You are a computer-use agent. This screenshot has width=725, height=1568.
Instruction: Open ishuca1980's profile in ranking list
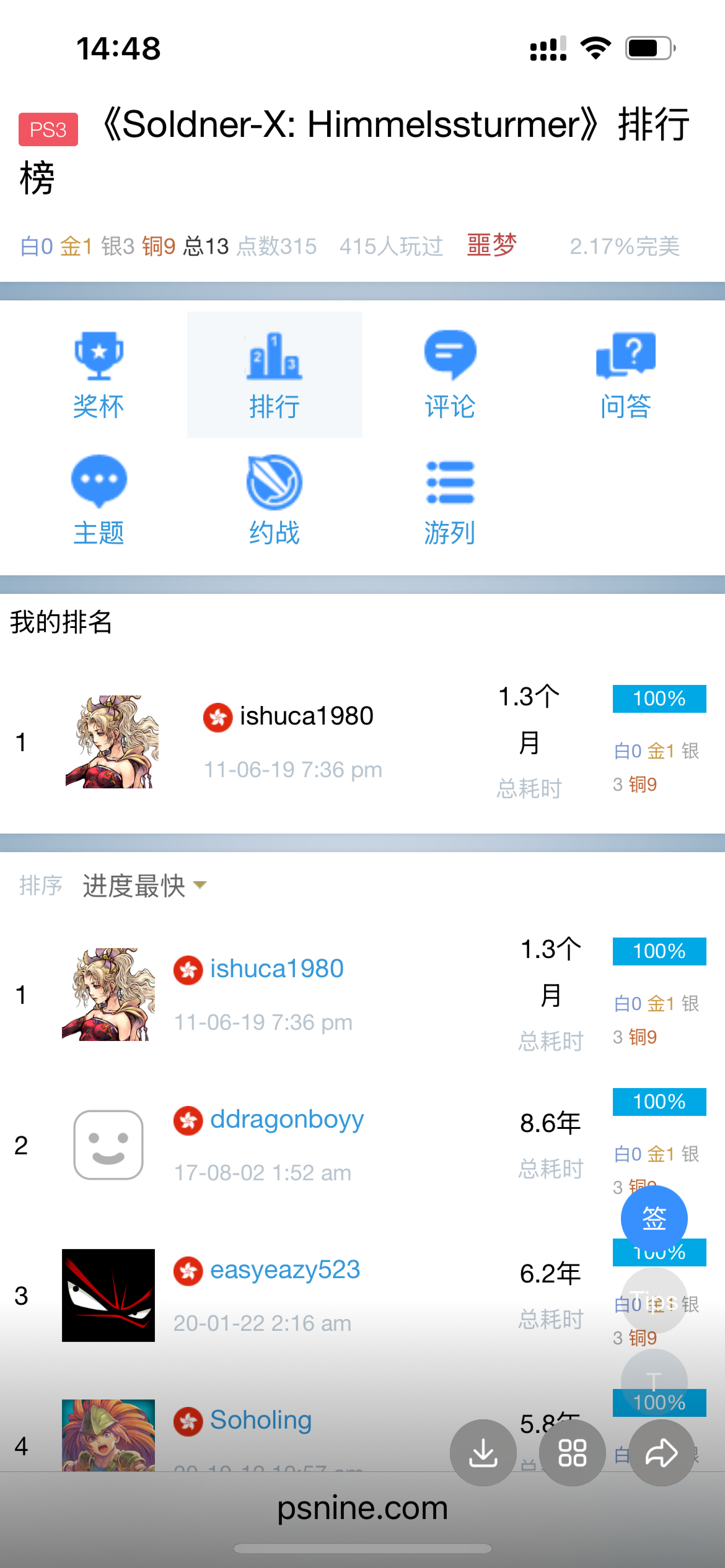pyautogui.click(x=276, y=969)
